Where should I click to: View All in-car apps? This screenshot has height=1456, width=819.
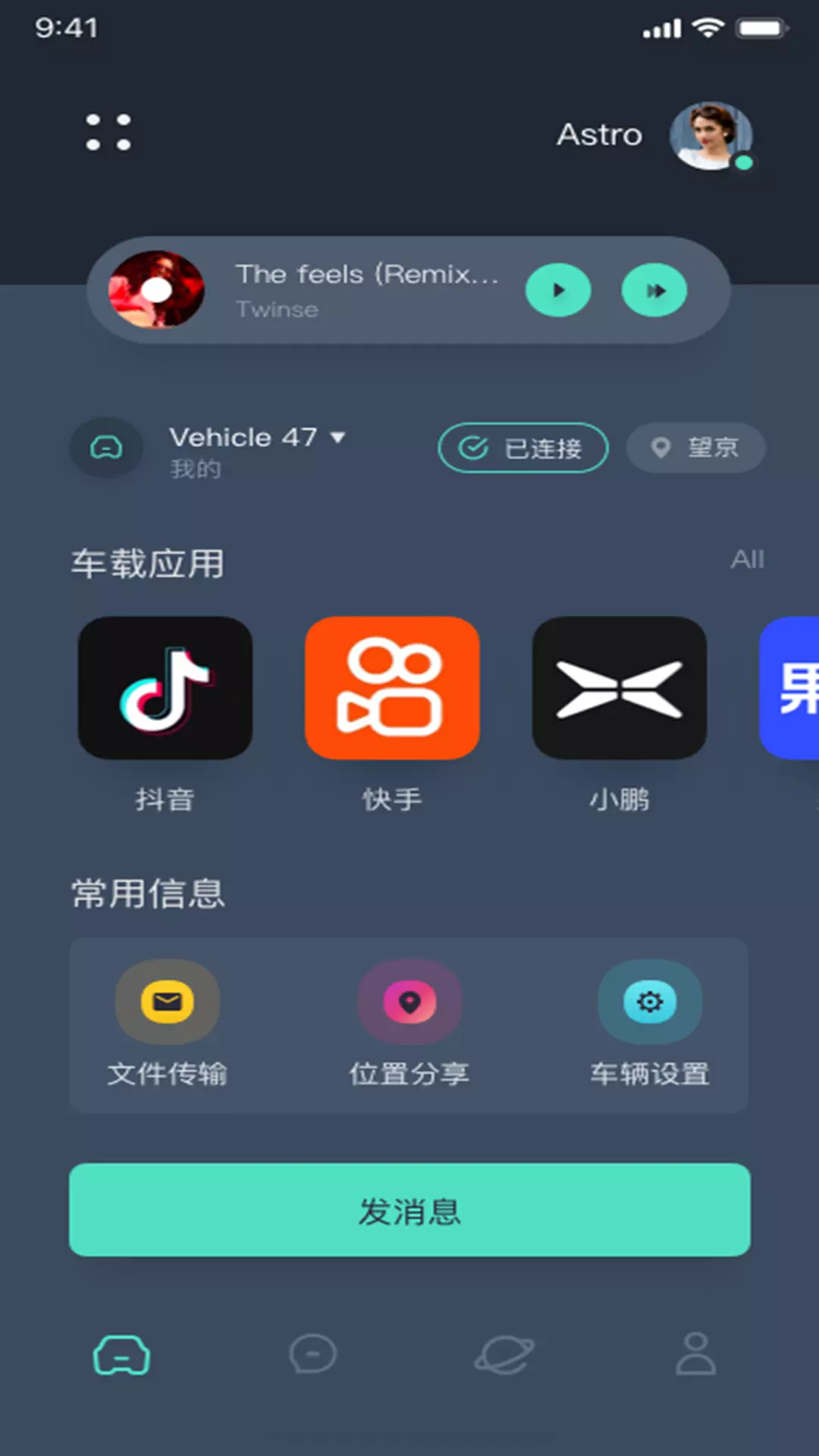747,560
